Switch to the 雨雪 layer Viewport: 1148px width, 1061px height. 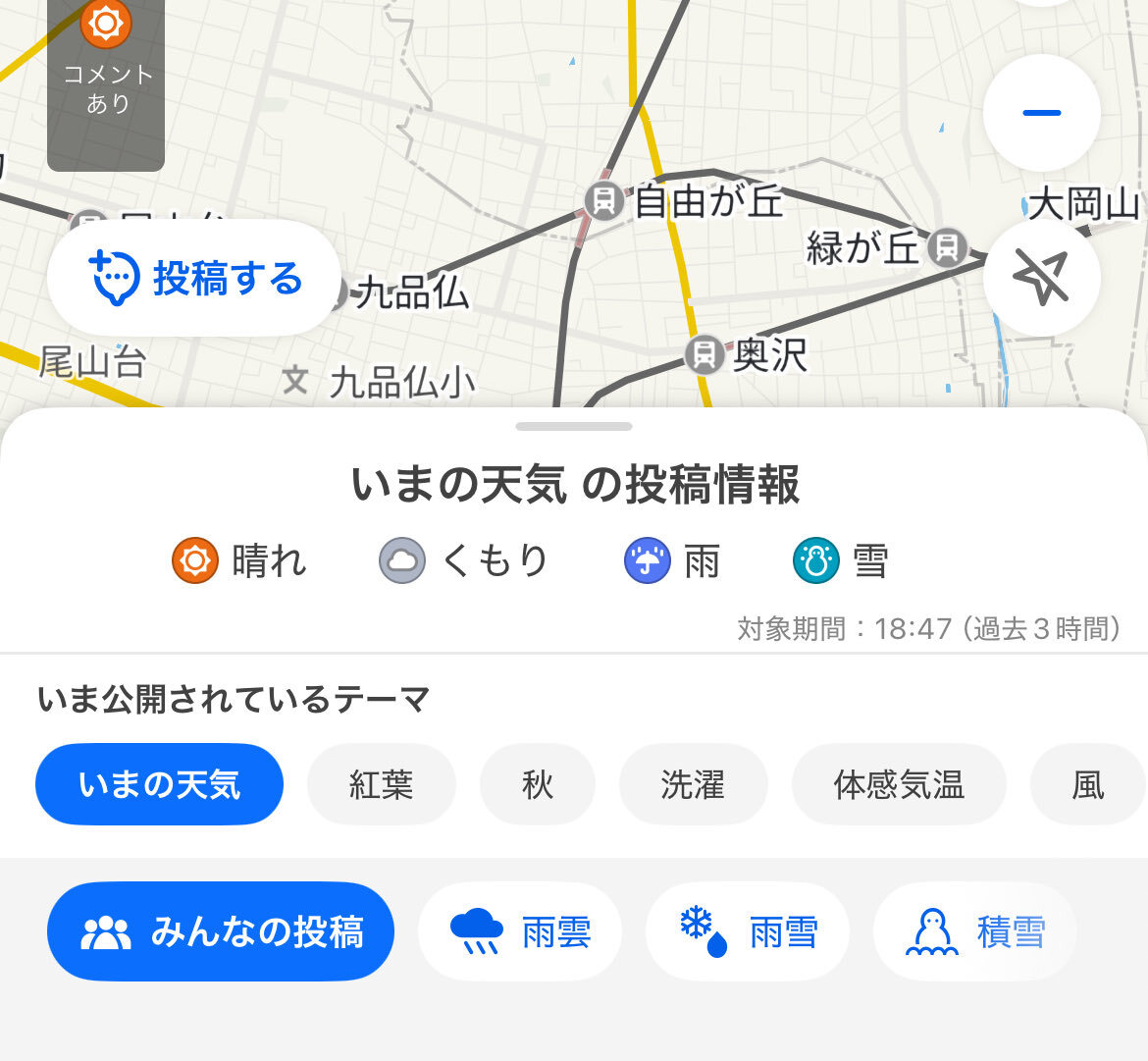pos(748,931)
